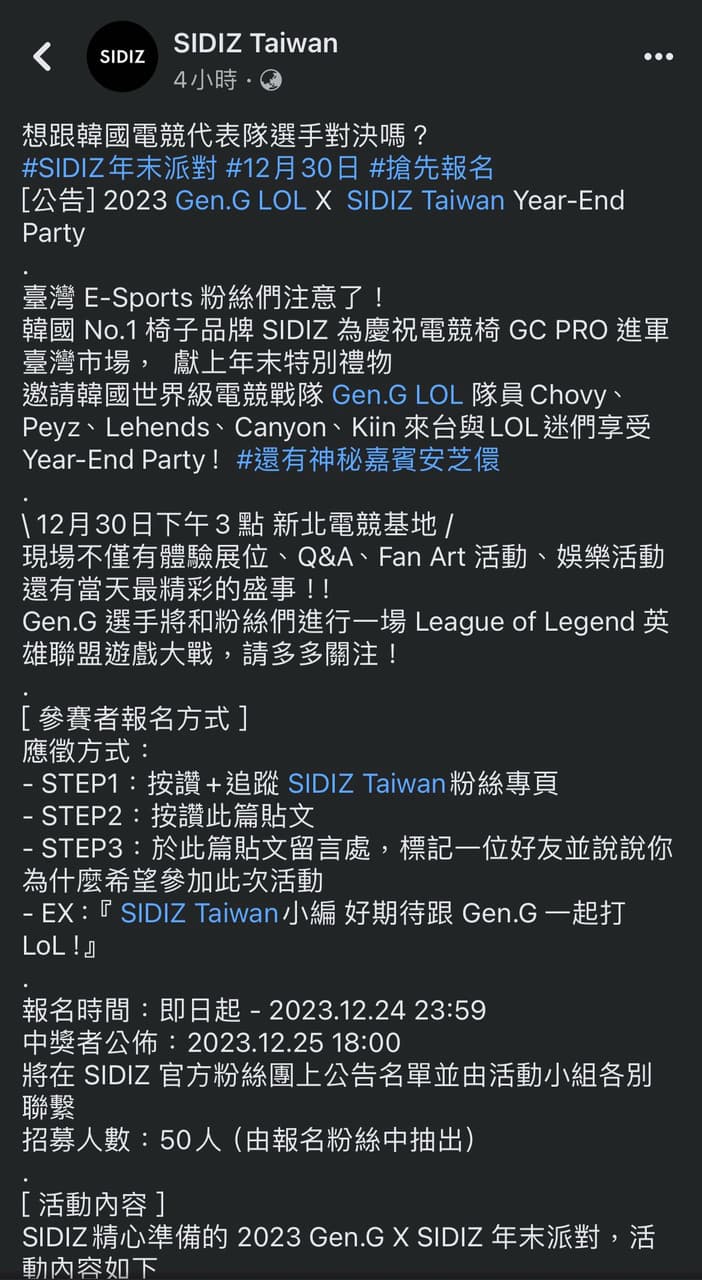Image resolution: width=702 pixels, height=1280 pixels.
Task: Open Gen.G LOL link in the [公告] line
Action: 240,200
